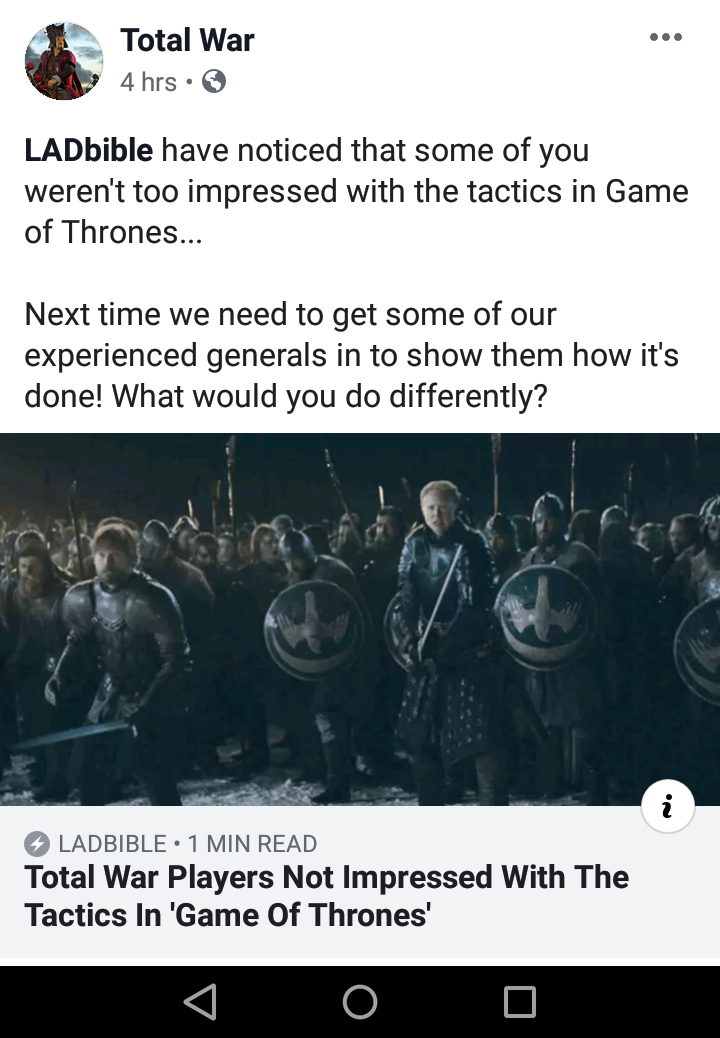The width and height of the screenshot is (720, 1038).
Task: Go to the home screen
Action: 360,1001
